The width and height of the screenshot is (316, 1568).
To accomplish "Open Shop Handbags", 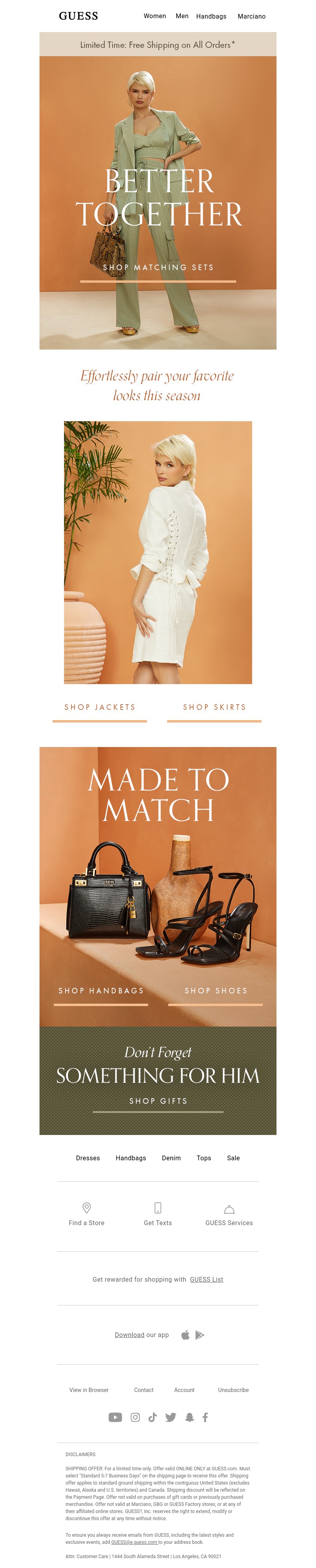I will click(x=101, y=991).
